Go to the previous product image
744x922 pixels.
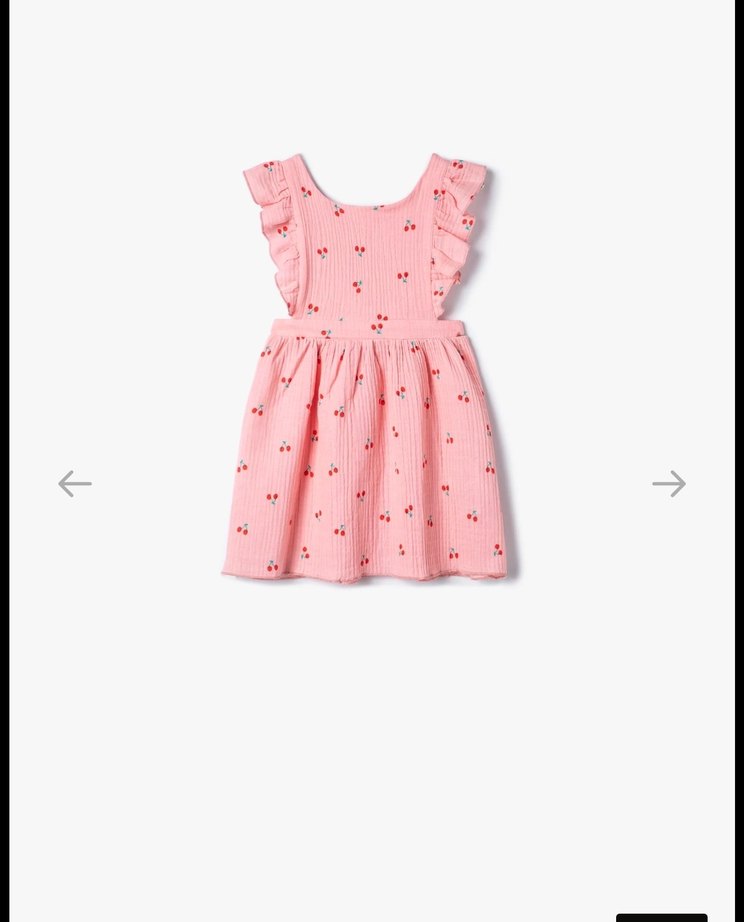tap(75, 484)
